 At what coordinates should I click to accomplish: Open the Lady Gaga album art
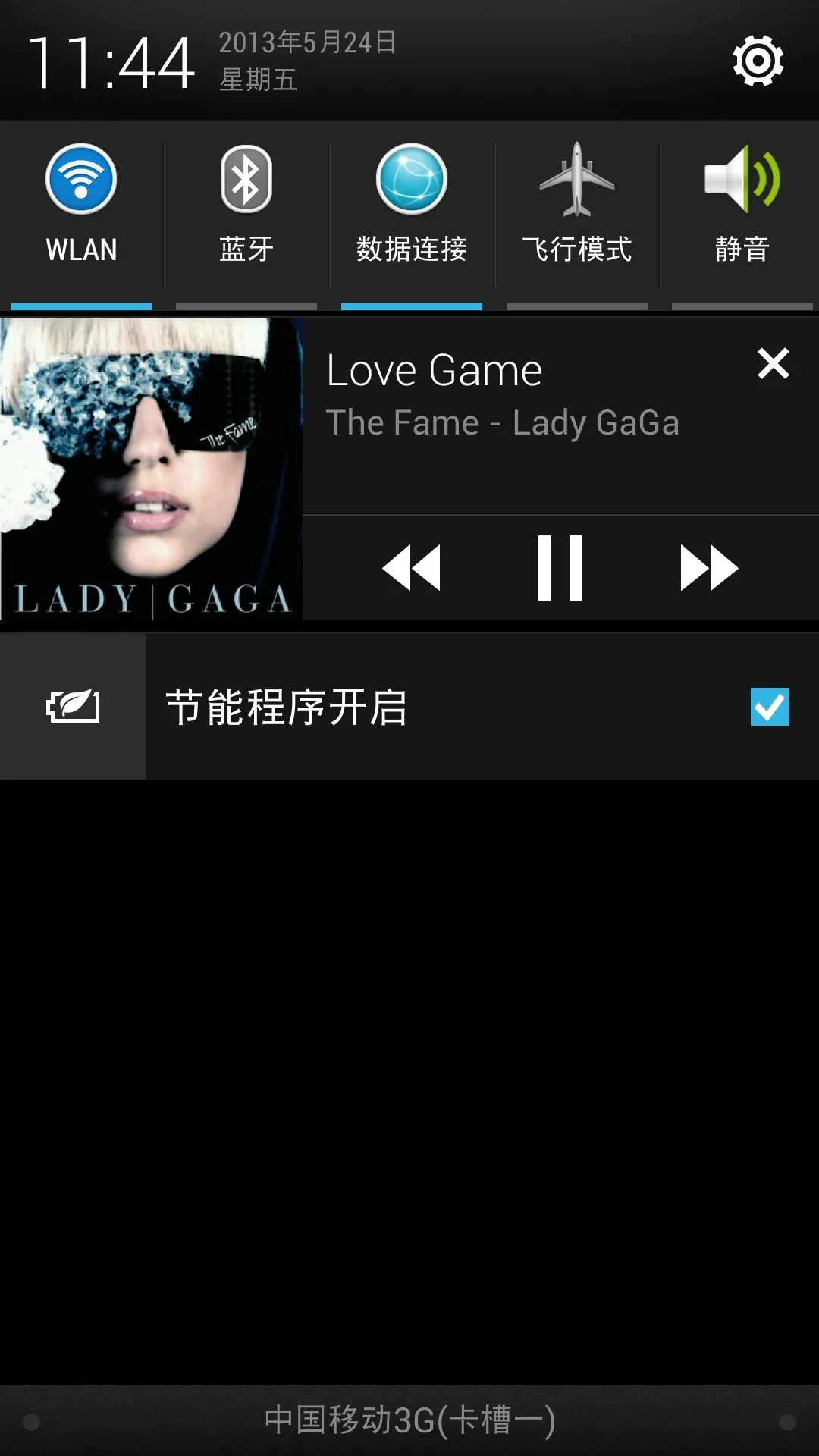click(x=152, y=469)
